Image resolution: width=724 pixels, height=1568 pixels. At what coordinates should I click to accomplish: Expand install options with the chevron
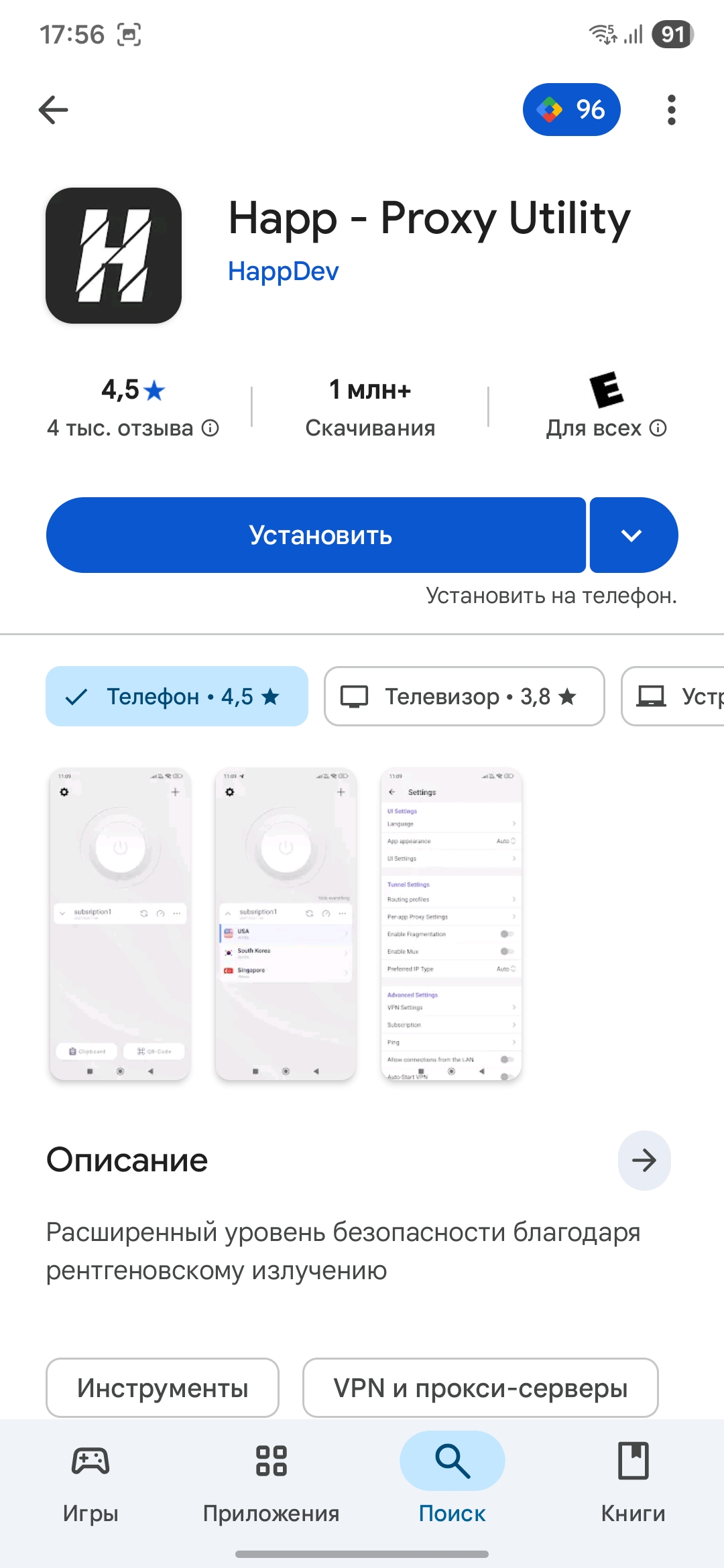point(632,535)
